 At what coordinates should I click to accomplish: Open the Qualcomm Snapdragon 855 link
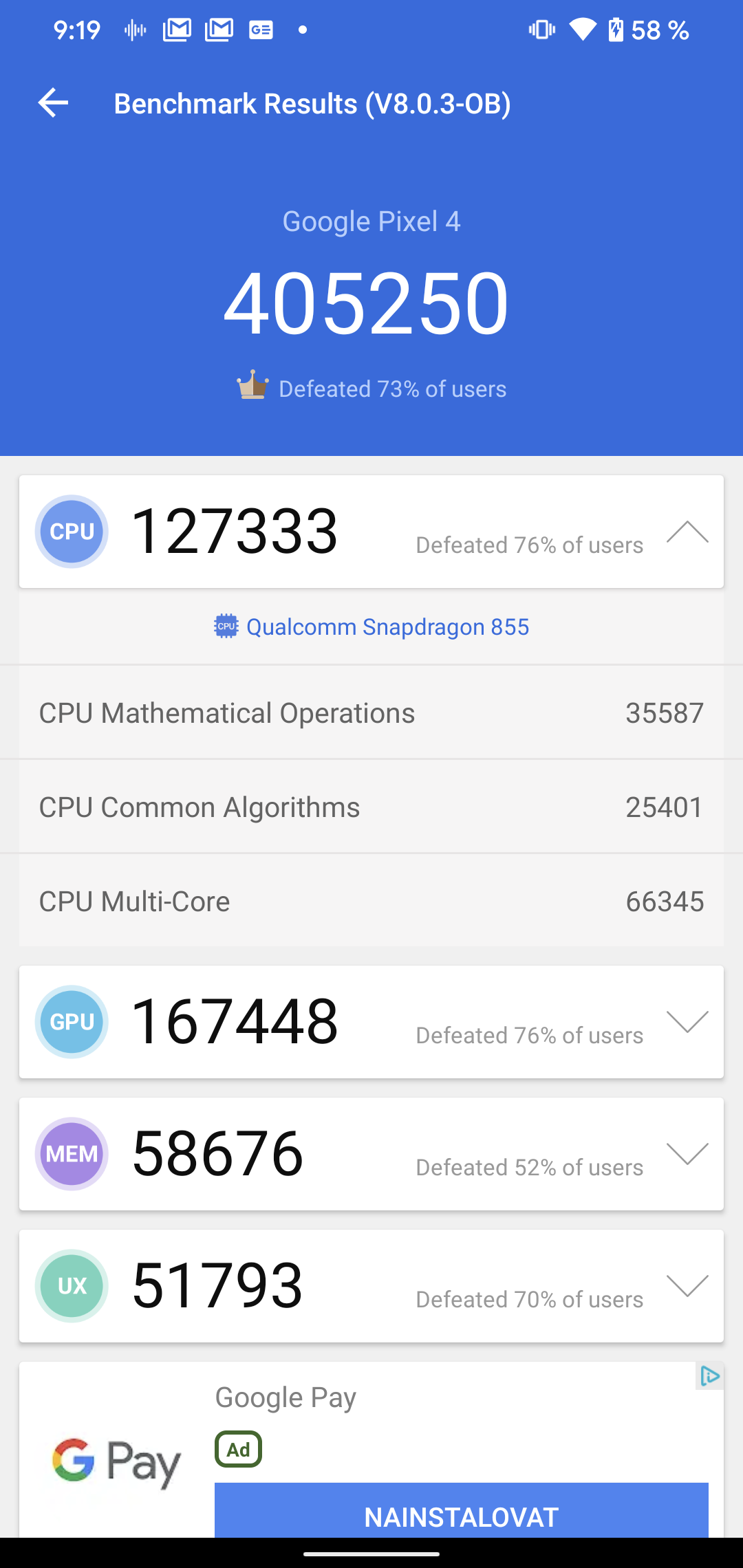click(x=371, y=627)
